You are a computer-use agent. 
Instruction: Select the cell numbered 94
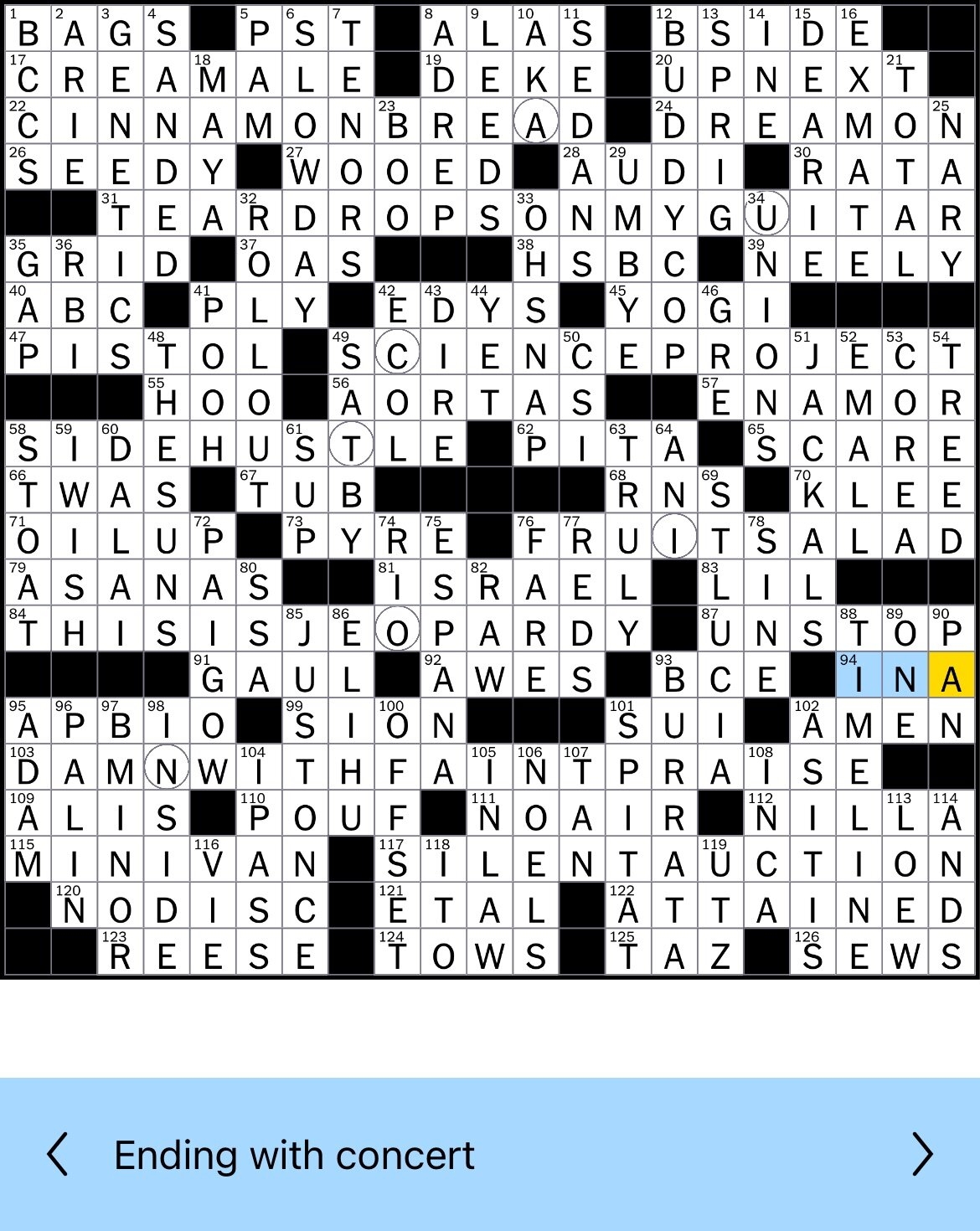point(859,679)
